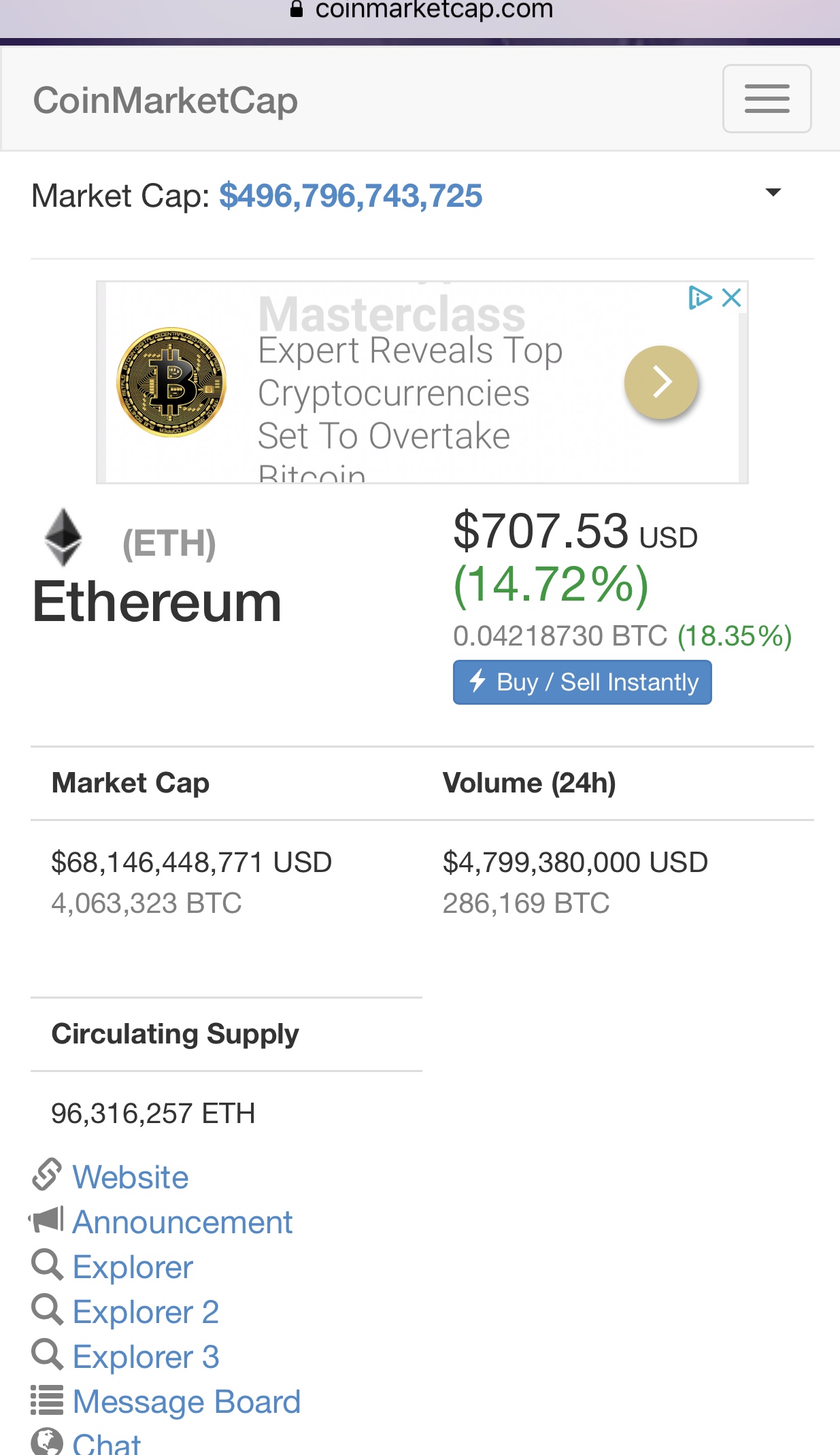Open the Chat link
840x1455 pixels.
(x=107, y=1443)
